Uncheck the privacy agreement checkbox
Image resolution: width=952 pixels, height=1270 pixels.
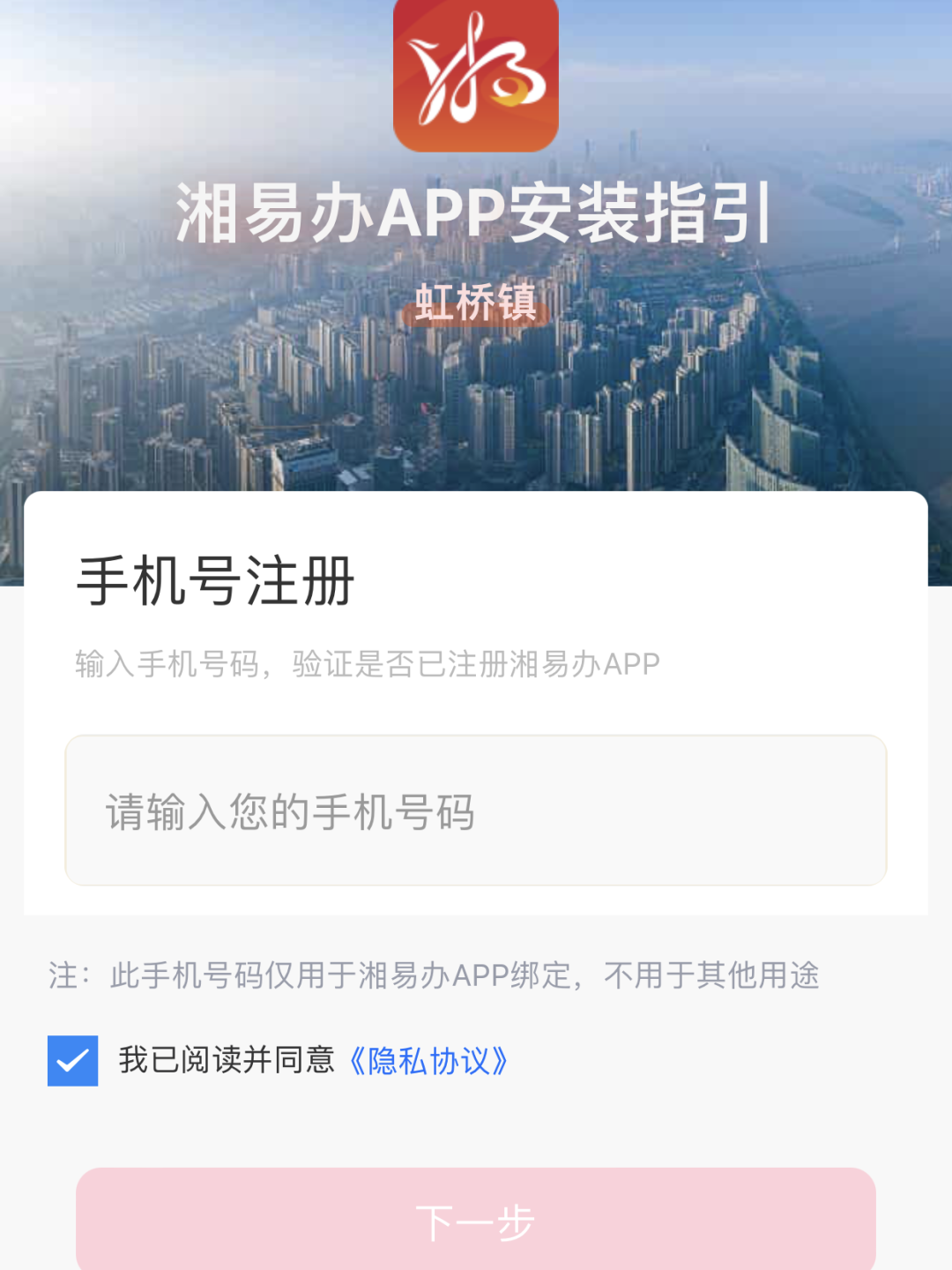coord(72,1060)
